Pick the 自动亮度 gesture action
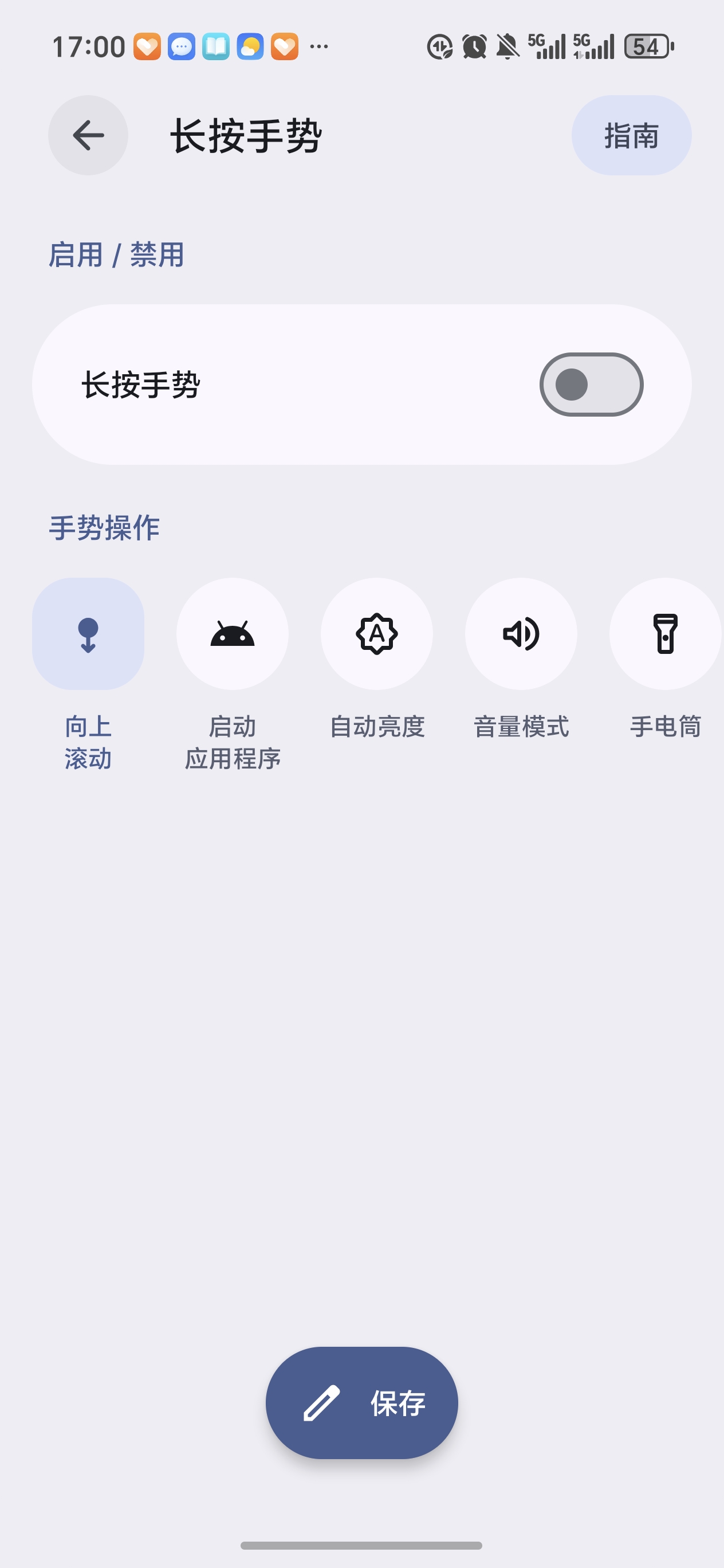The width and height of the screenshot is (724, 1568). 376,634
